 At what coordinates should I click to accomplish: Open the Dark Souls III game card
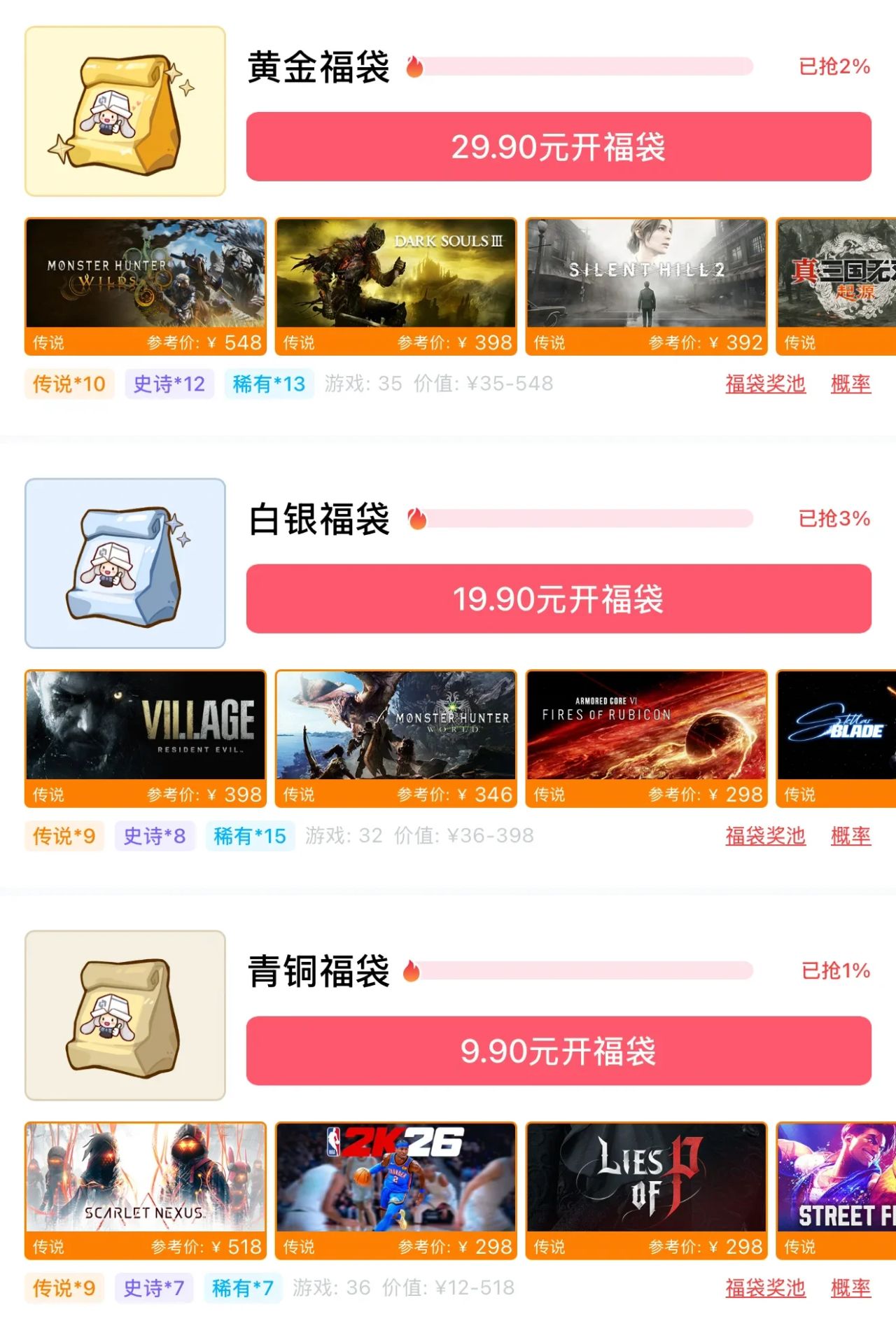click(x=396, y=286)
